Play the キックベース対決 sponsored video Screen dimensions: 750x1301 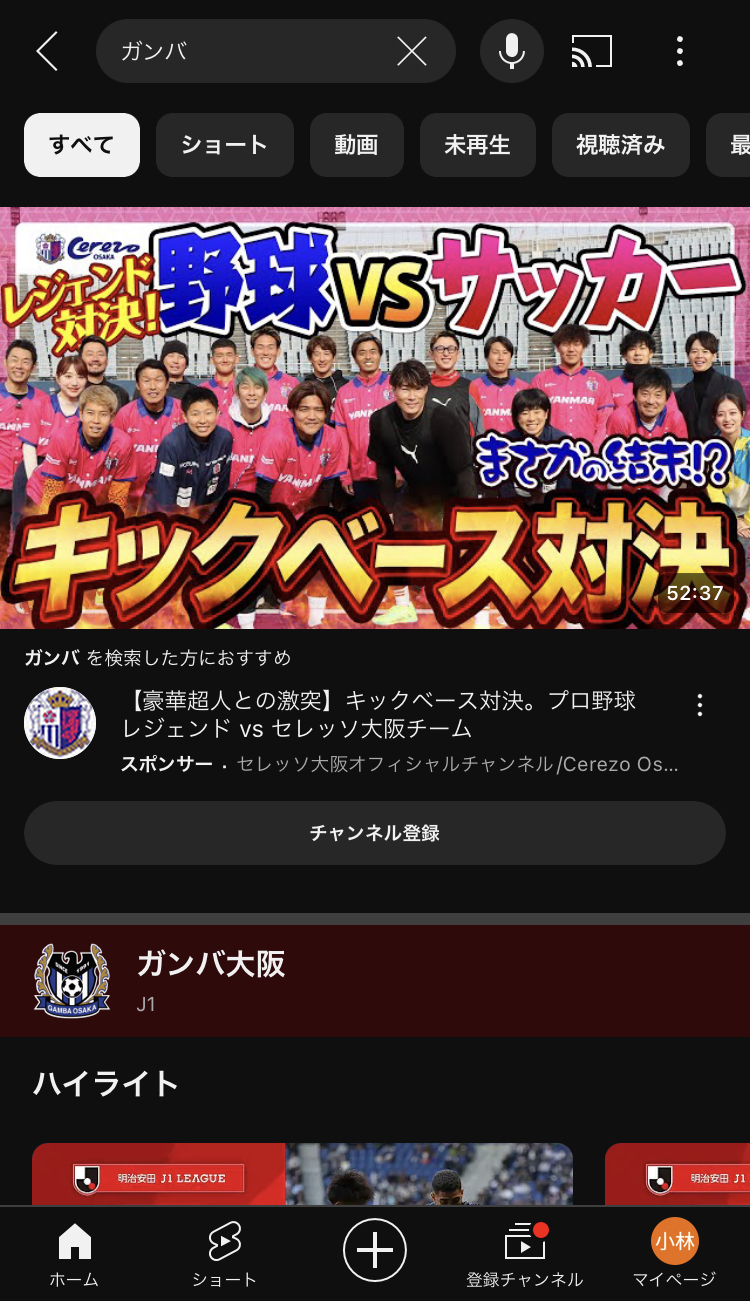[375, 418]
